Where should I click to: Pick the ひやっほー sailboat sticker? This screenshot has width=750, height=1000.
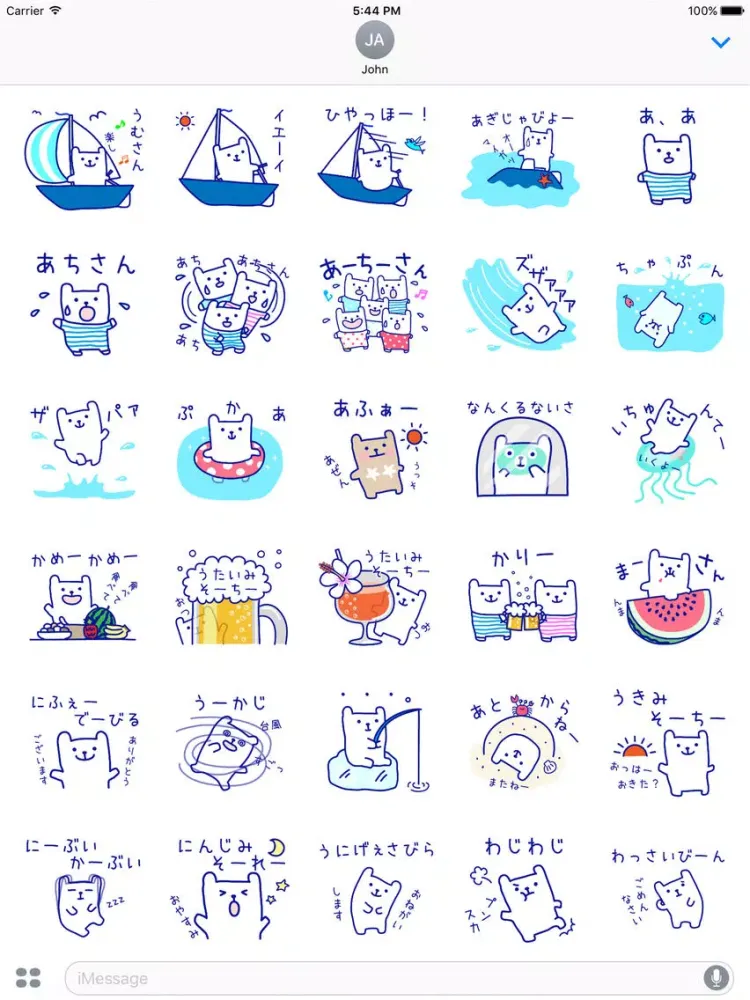point(374,157)
